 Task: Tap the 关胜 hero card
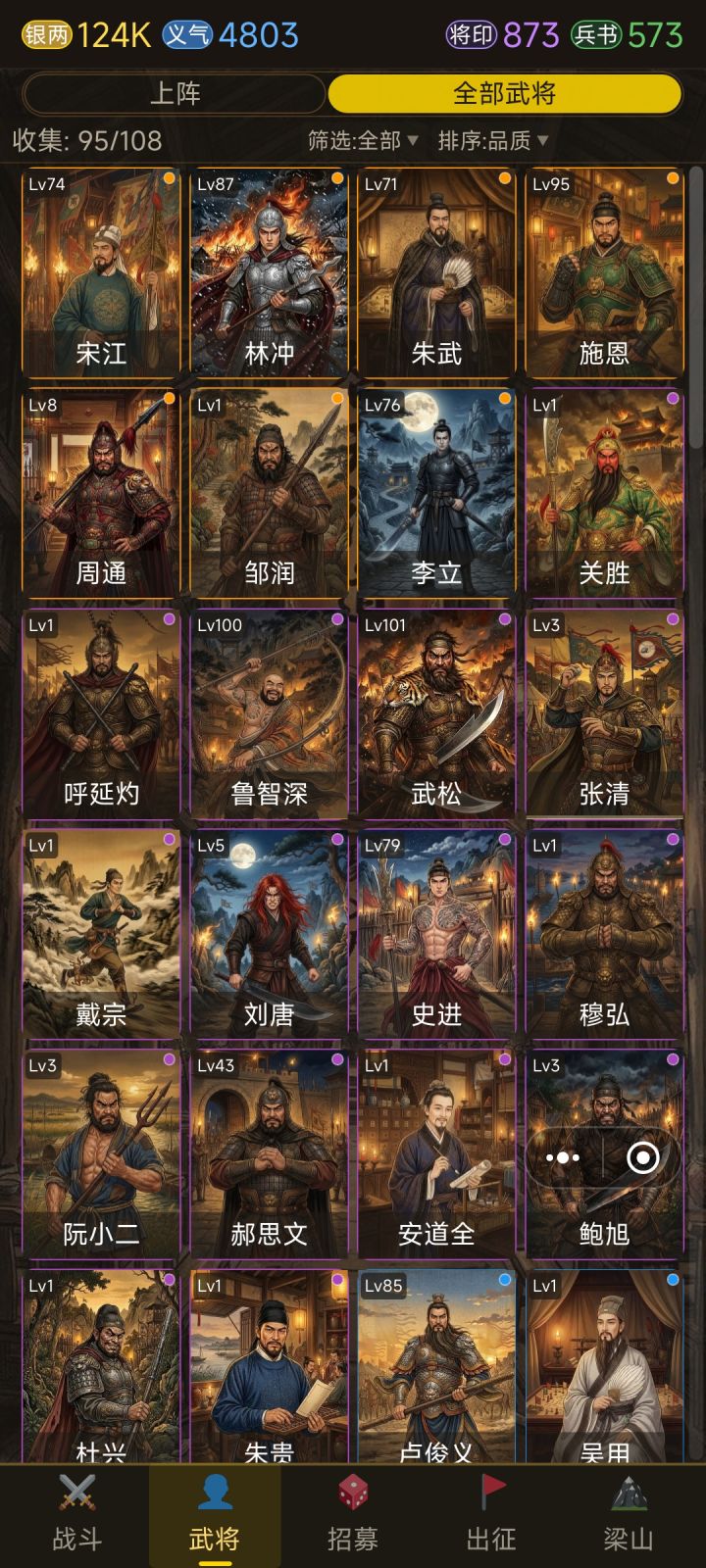pyautogui.click(x=604, y=493)
